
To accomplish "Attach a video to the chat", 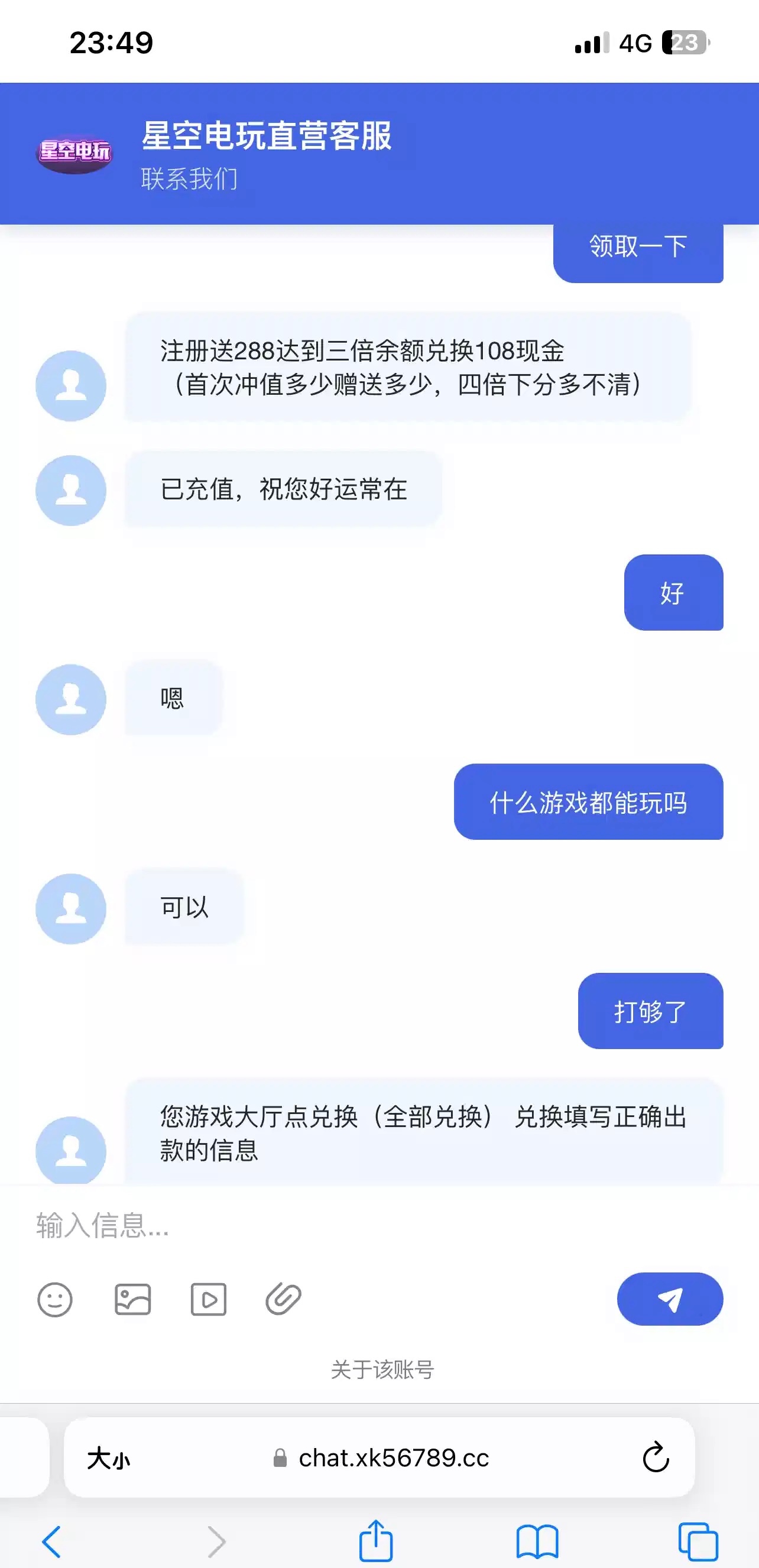I will click(x=209, y=1300).
